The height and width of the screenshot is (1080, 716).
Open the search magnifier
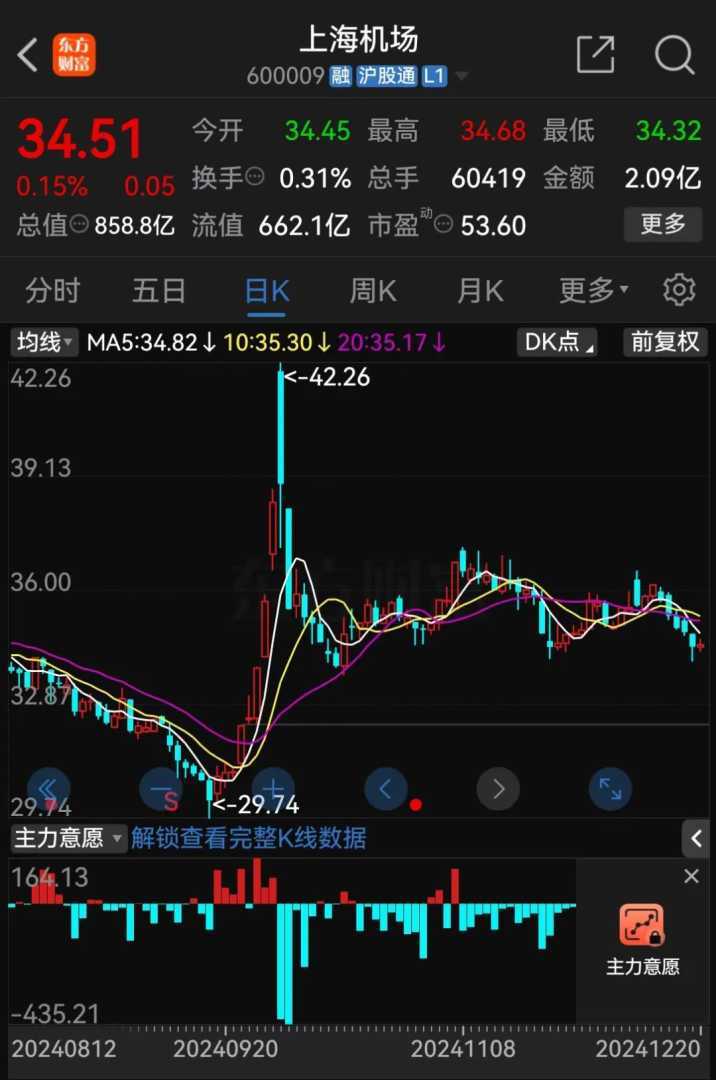(674, 55)
